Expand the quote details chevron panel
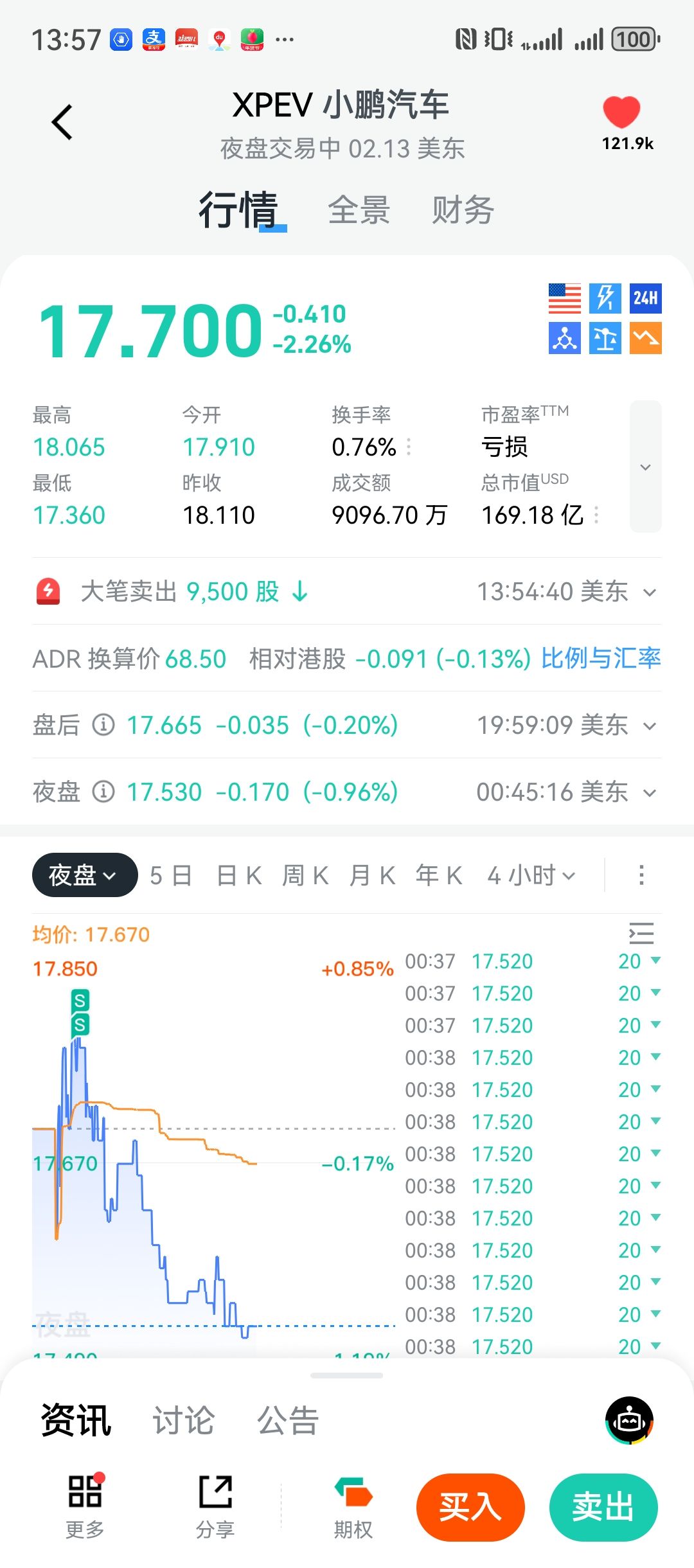Screen dimensions: 694x1568 pos(645,467)
